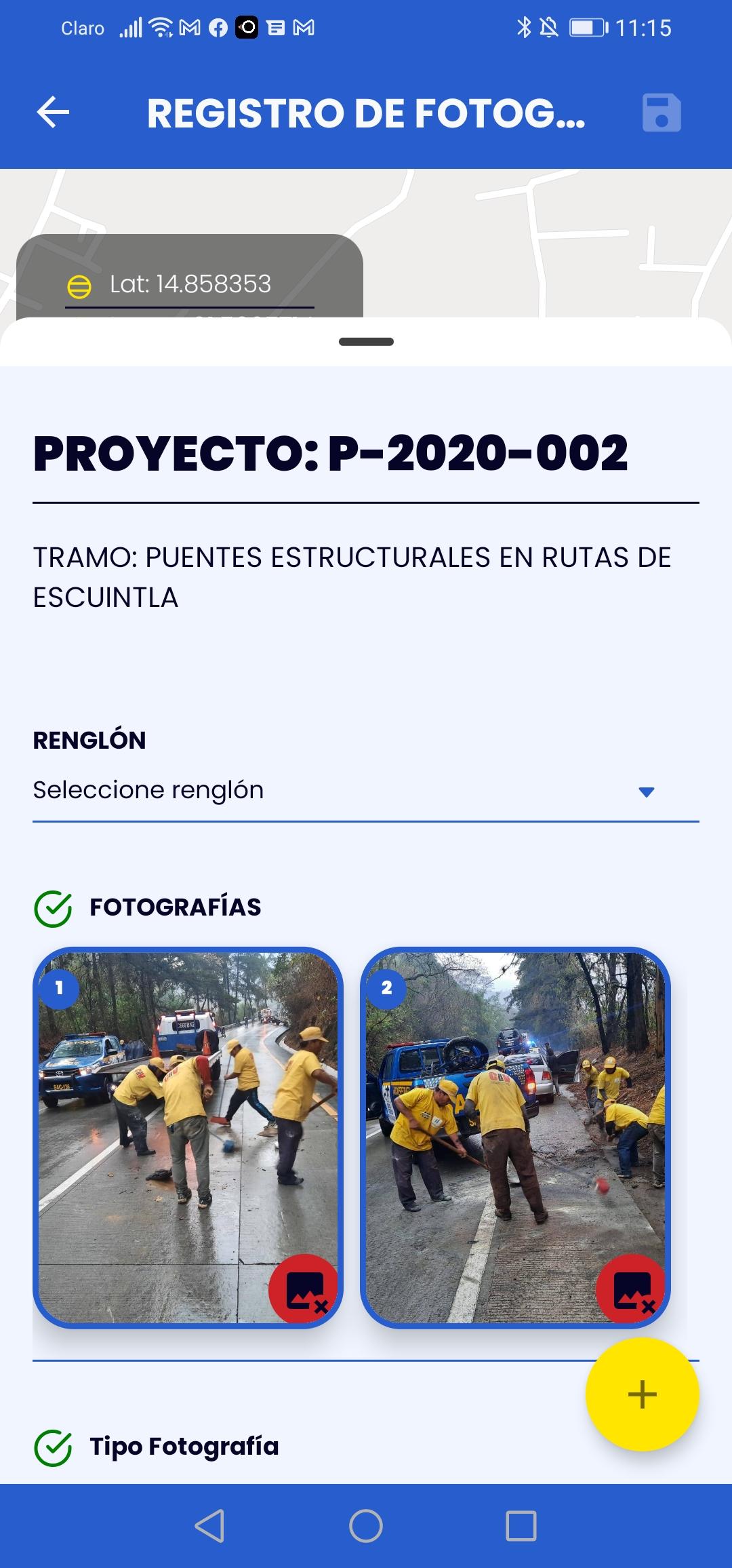Save the photo record with the disk icon

662,112
